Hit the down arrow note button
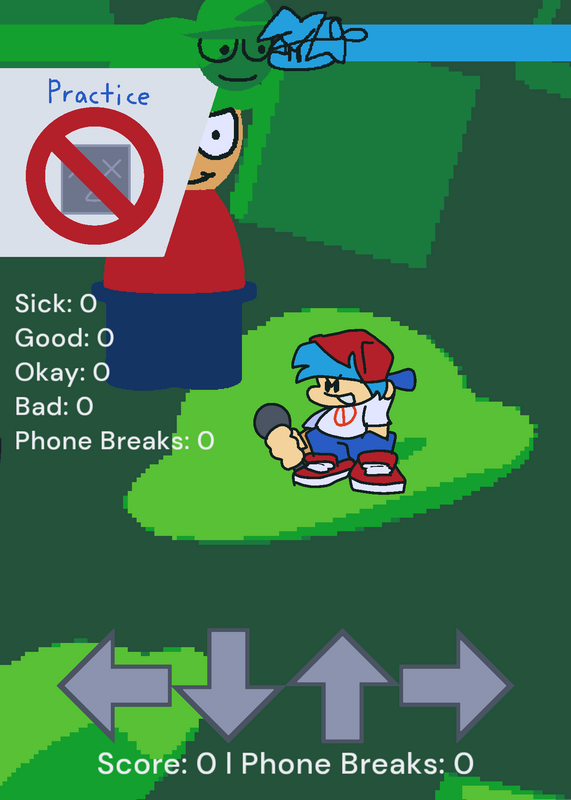The height and width of the screenshot is (800, 571). click(x=228, y=685)
